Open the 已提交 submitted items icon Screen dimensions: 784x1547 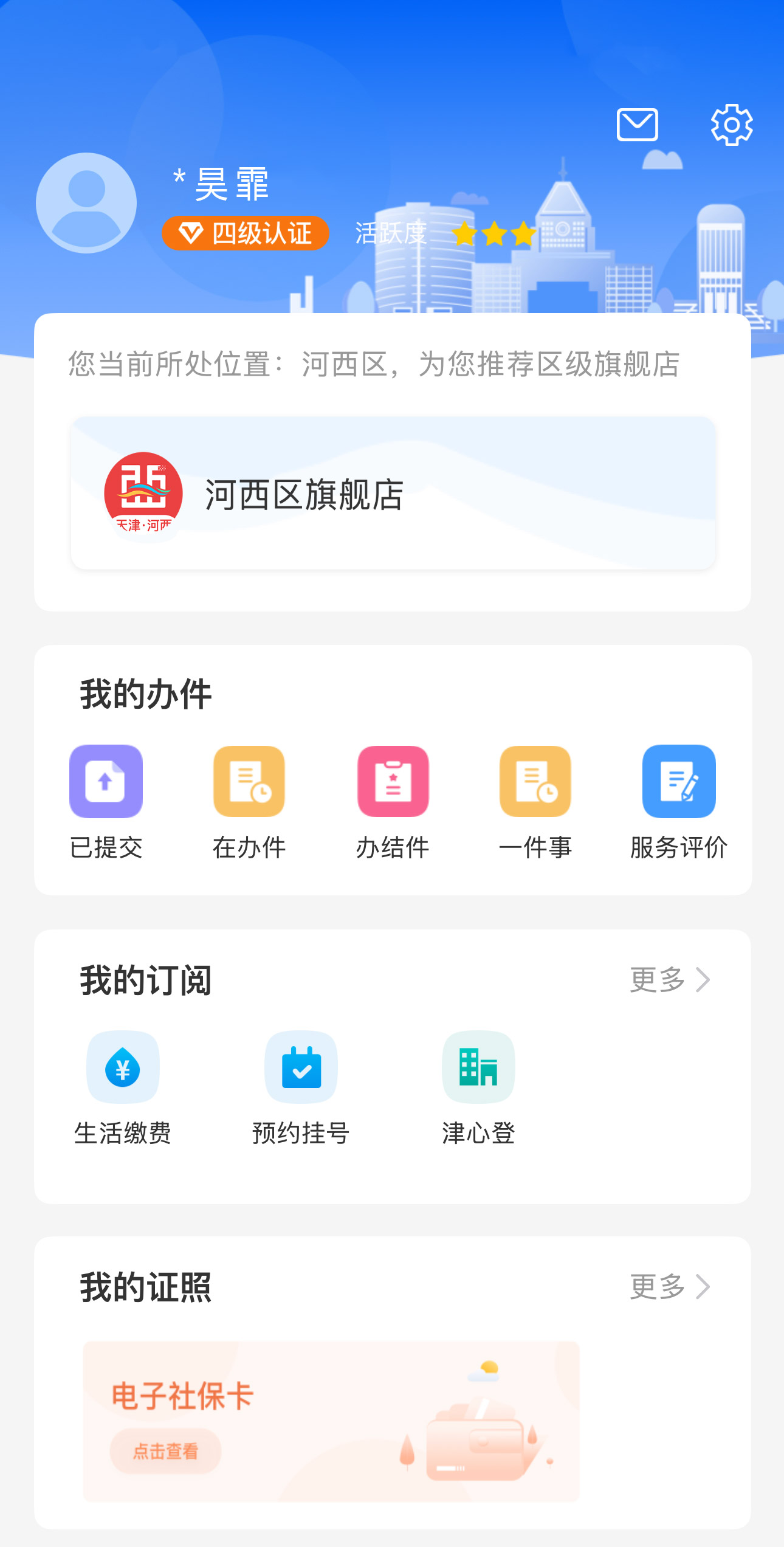point(105,782)
